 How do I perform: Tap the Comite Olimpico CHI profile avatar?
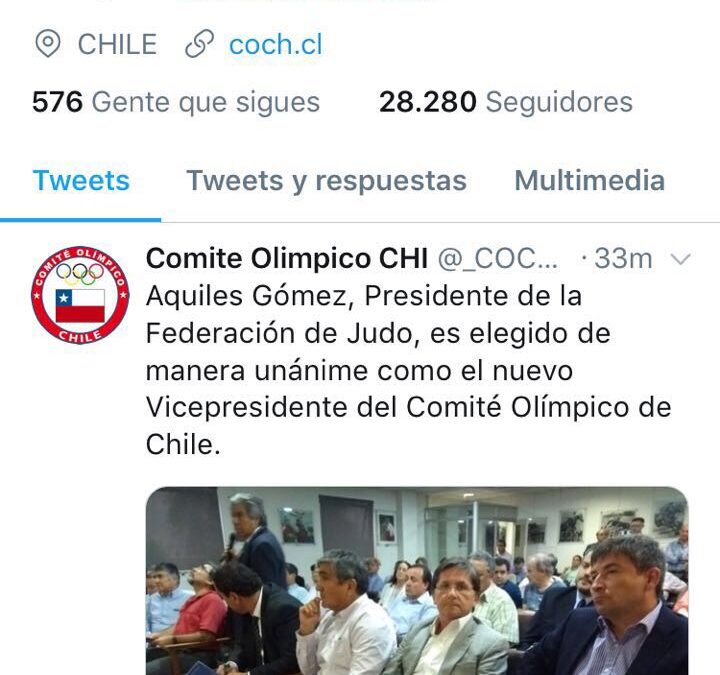click(x=80, y=295)
